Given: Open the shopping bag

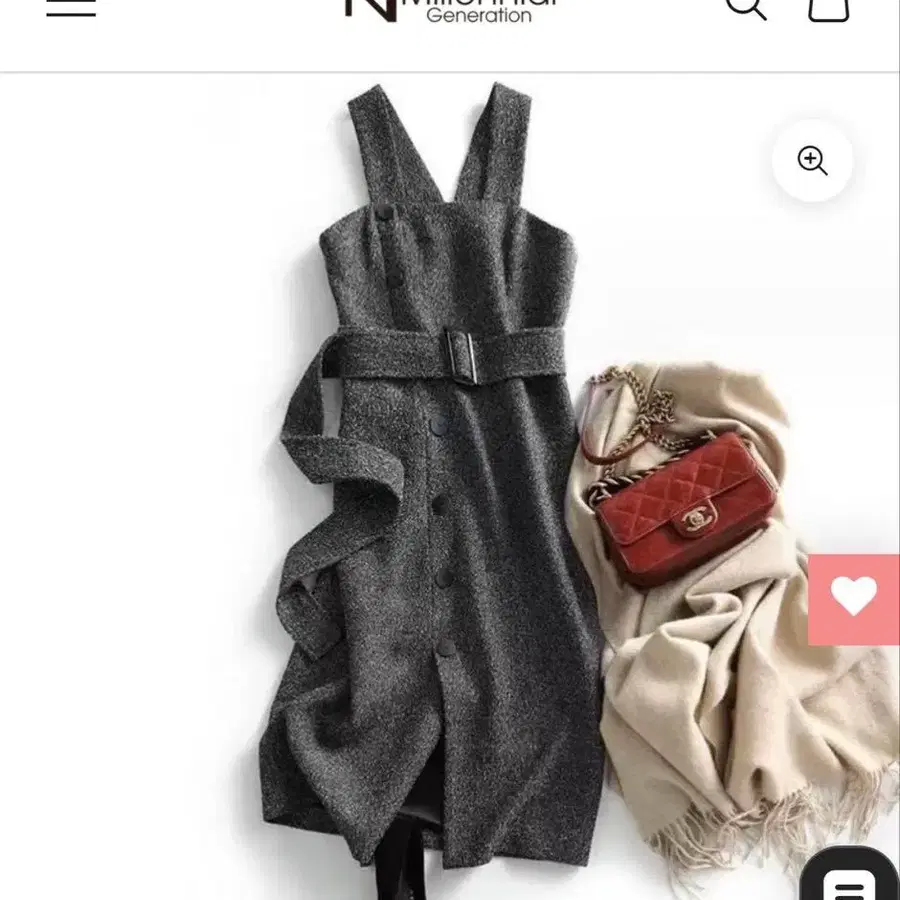Looking at the screenshot, I should [828, 9].
